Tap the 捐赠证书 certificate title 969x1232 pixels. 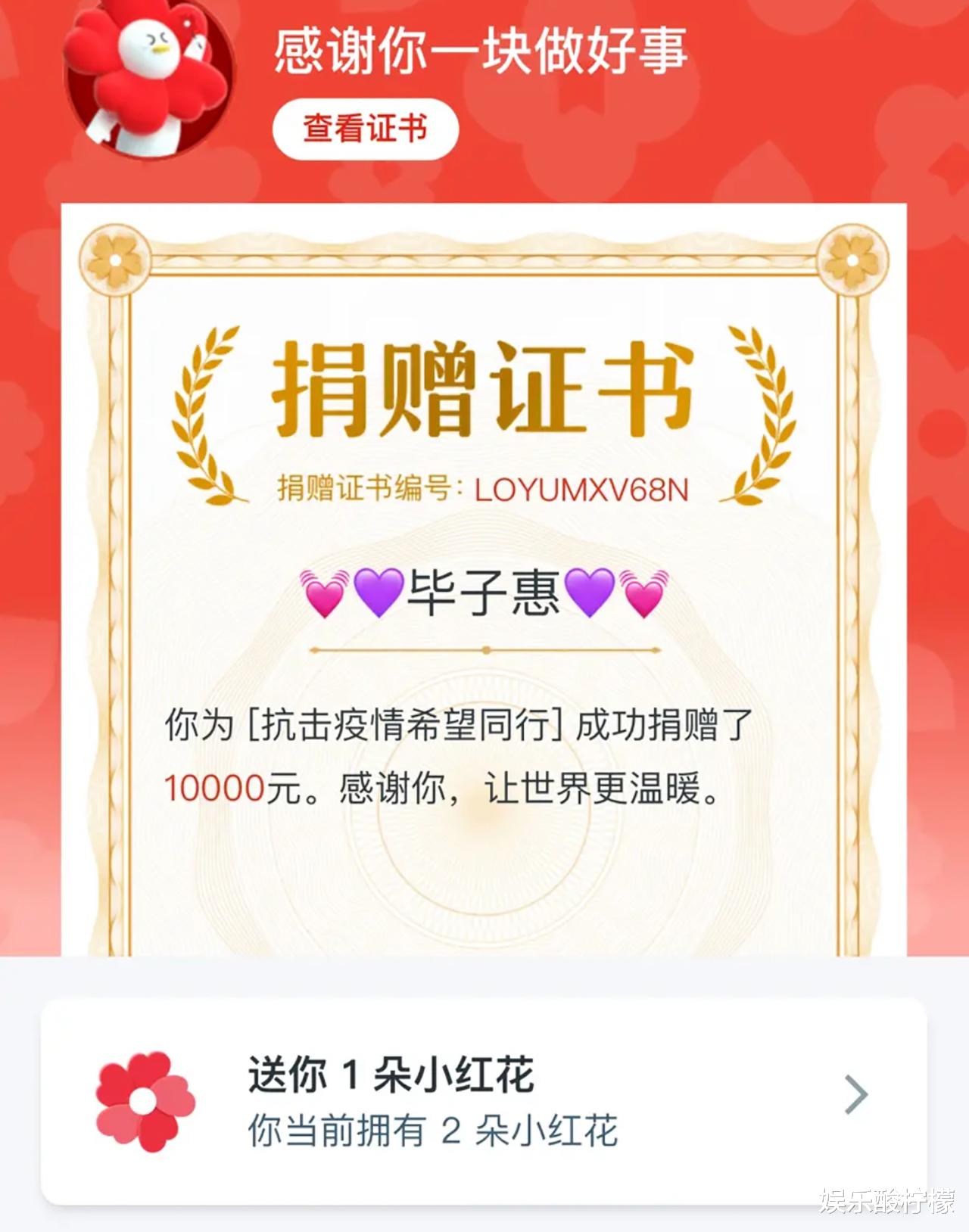[484, 390]
